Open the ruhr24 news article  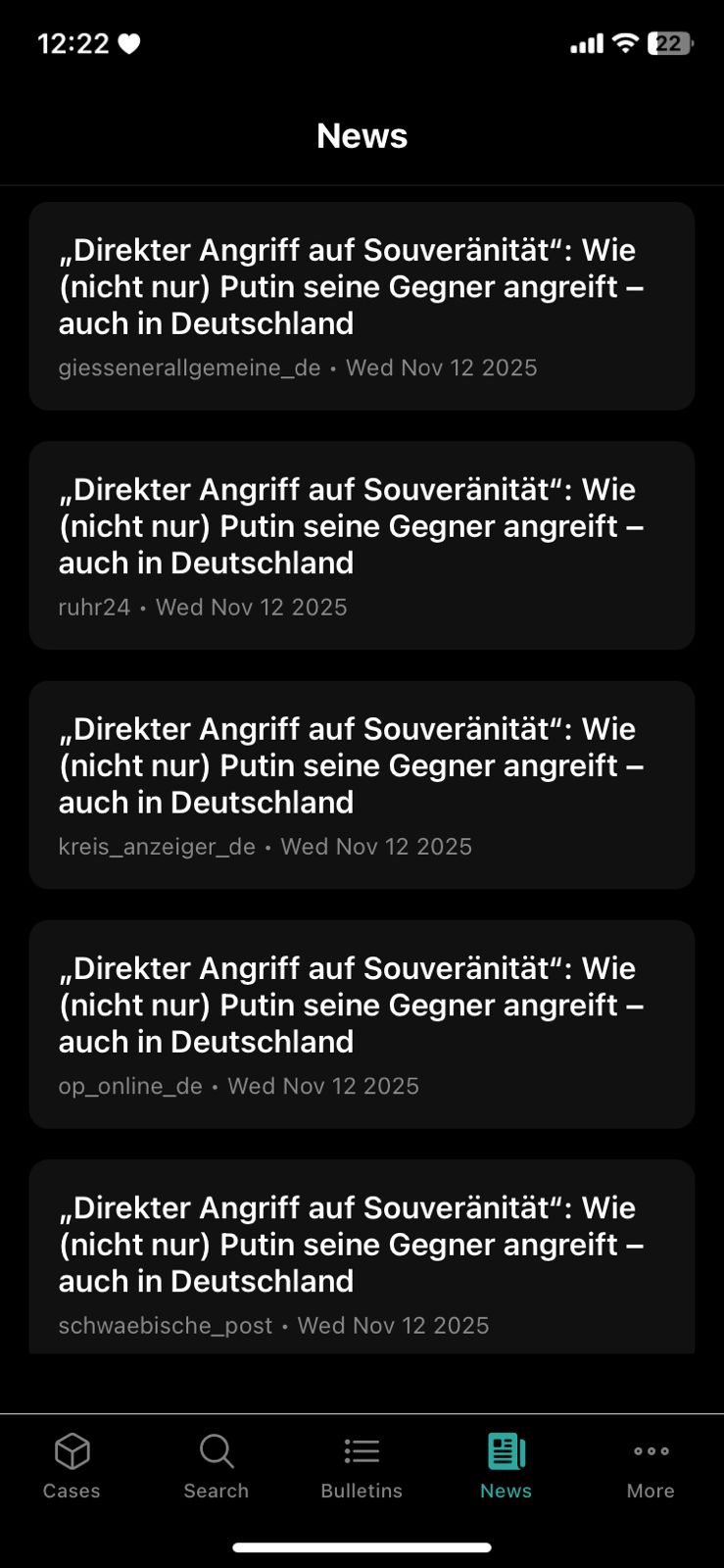[362, 545]
